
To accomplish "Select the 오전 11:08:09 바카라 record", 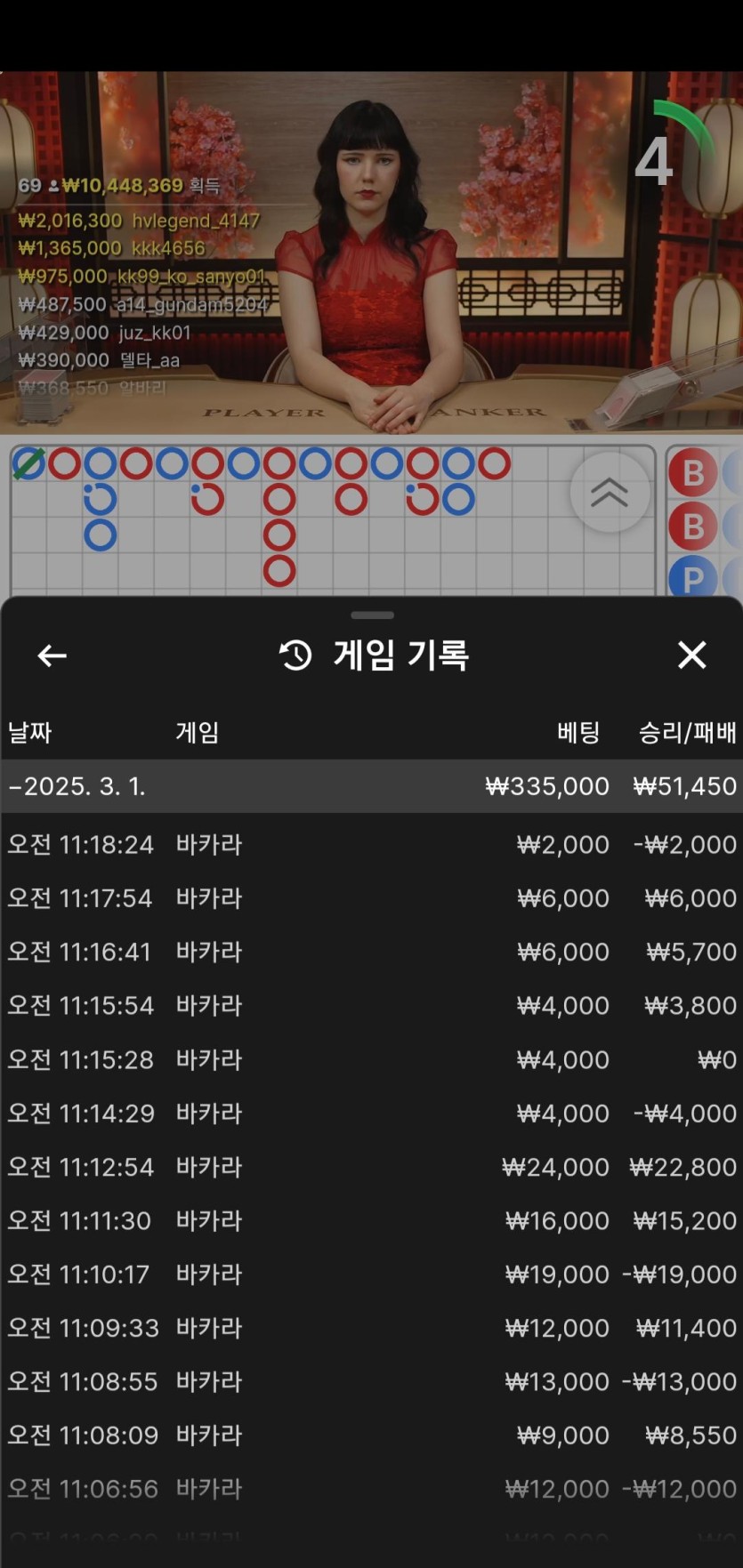I will tap(371, 1435).
